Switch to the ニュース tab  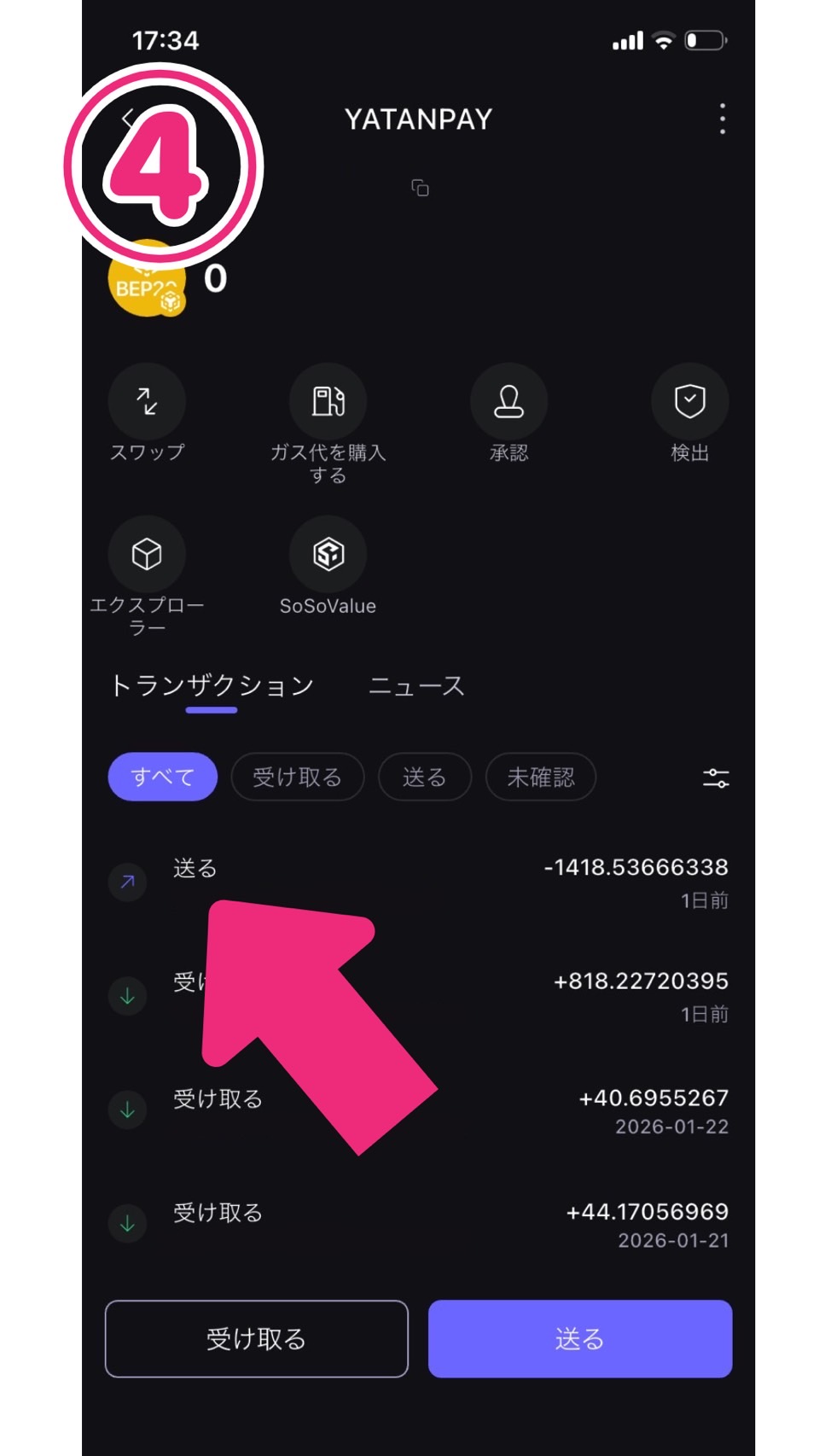tap(416, 686)
